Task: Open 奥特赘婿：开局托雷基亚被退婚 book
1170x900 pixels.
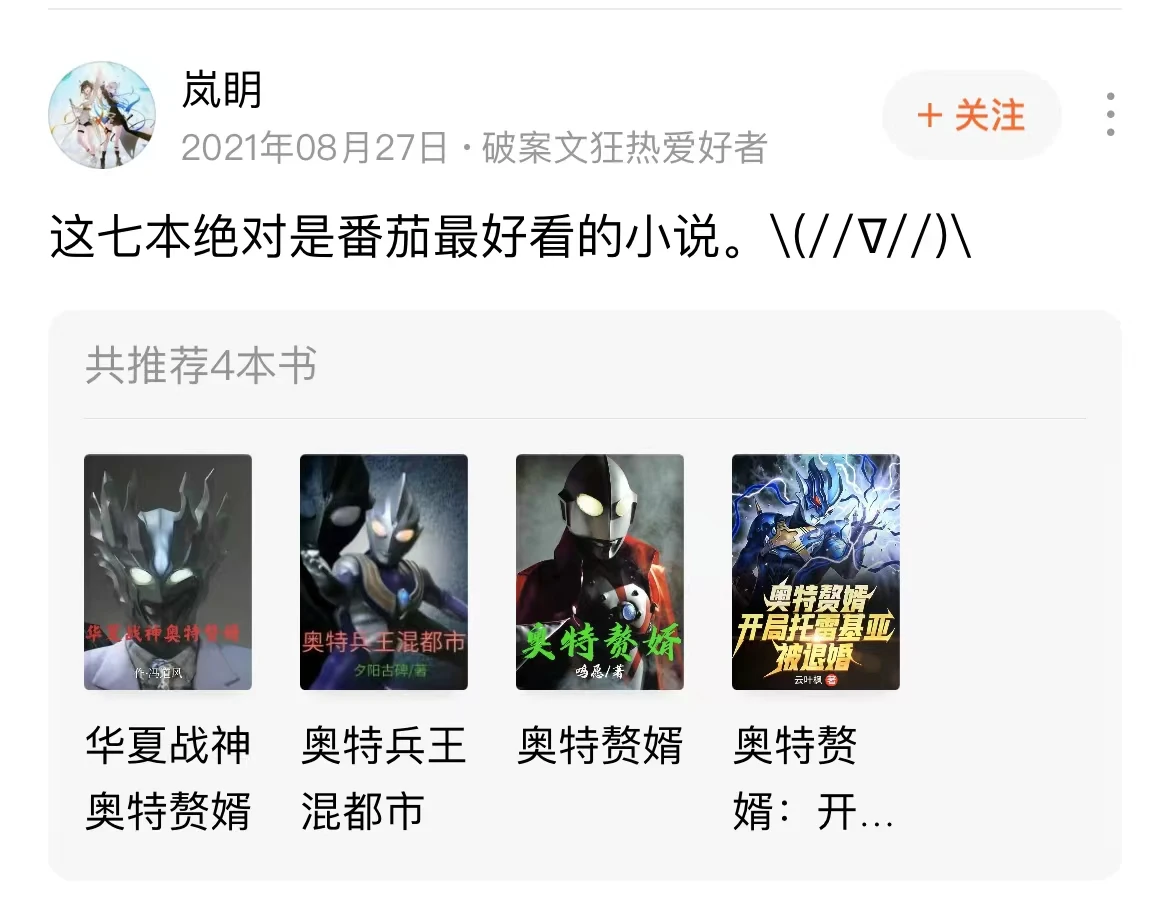Action: pyautogui.click(x=816, y=572)
